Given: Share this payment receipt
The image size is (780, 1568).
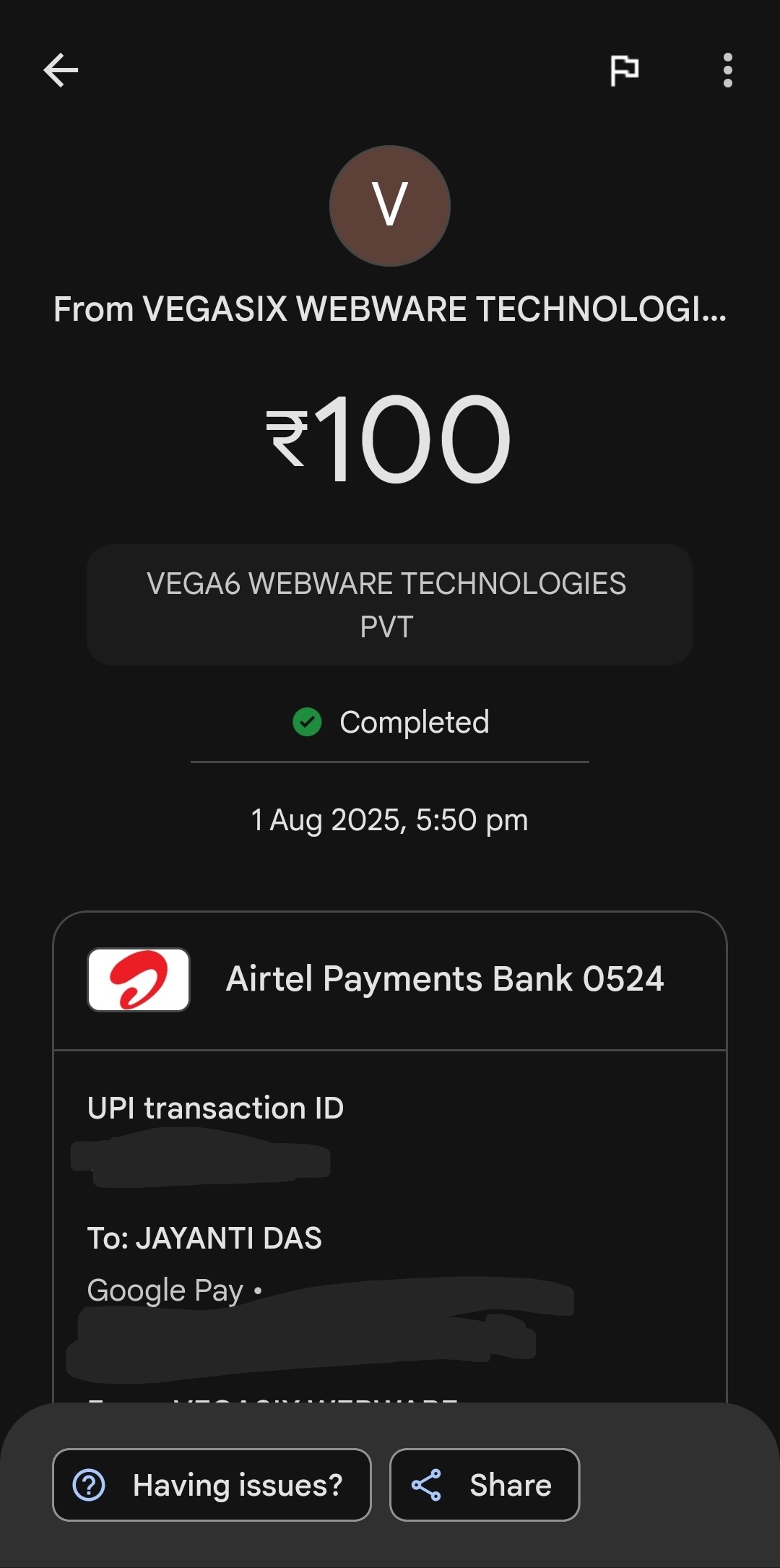Looking at the screenshot, I should [484, 1486].
